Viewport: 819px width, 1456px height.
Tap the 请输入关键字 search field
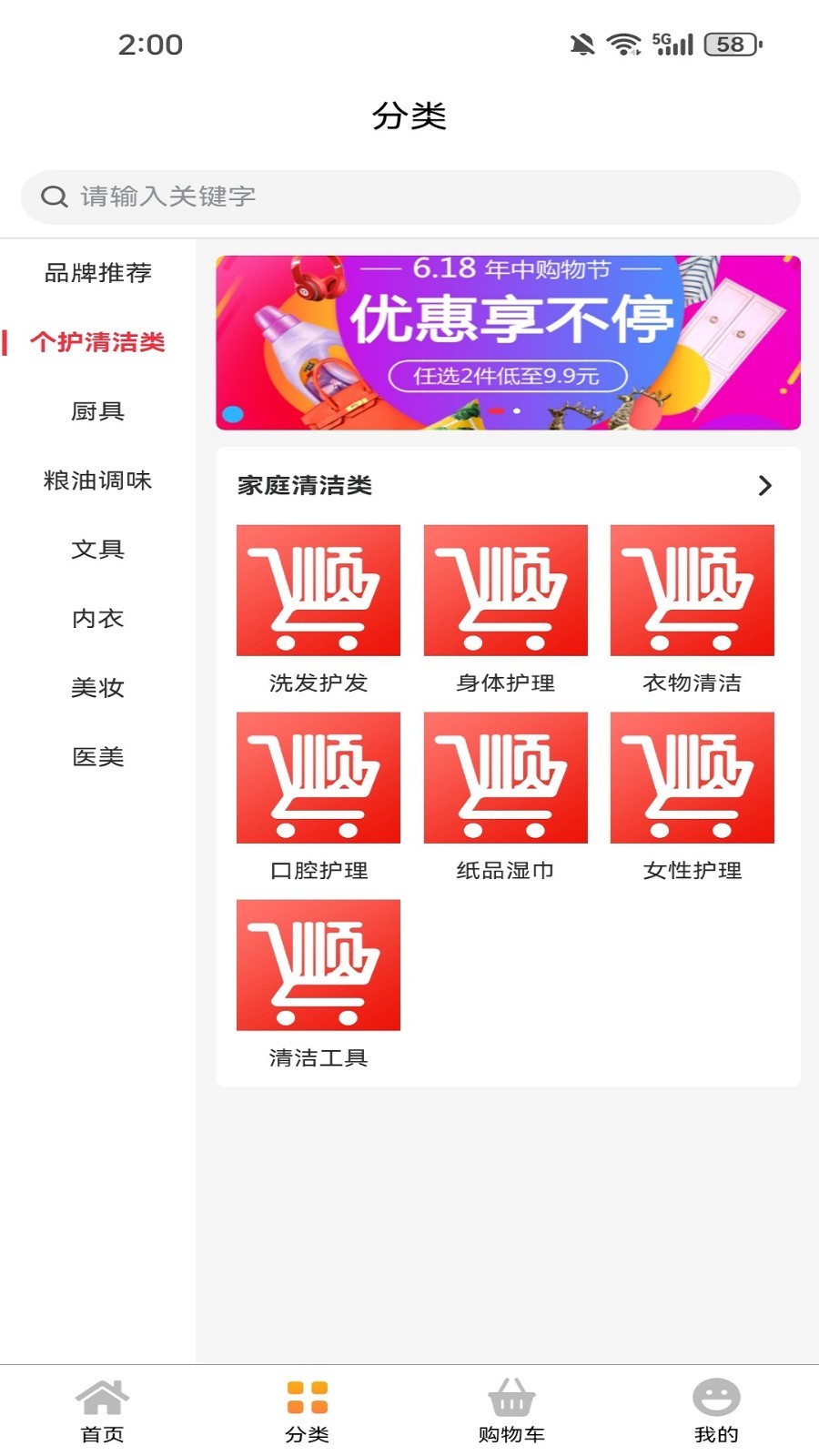coord(409,197)
